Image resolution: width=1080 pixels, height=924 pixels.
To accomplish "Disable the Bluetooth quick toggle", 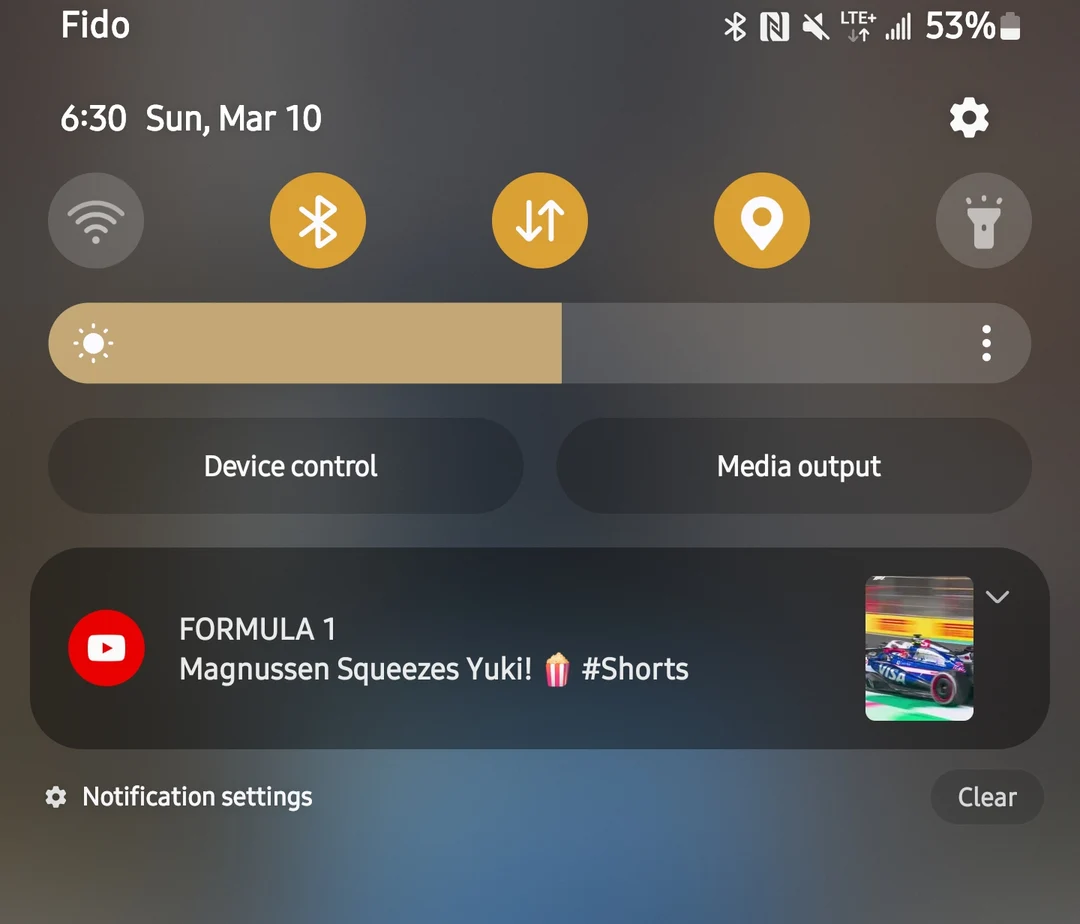I will (318, 221).
